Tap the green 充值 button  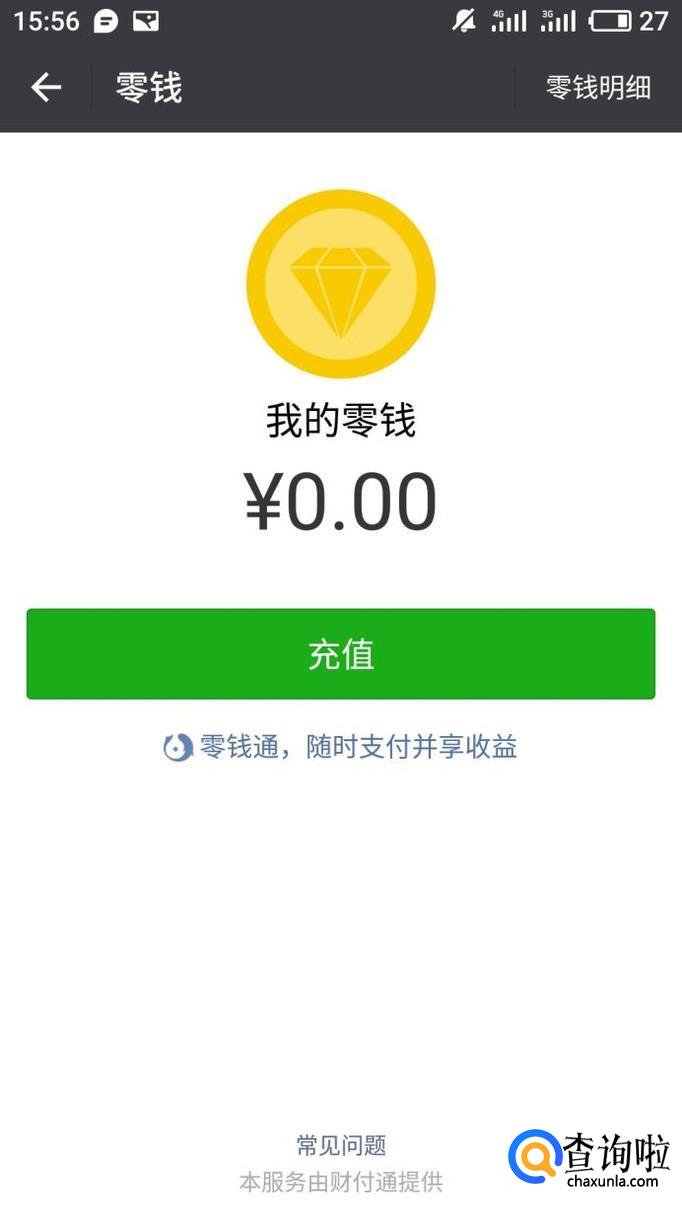tap(341, 654)
